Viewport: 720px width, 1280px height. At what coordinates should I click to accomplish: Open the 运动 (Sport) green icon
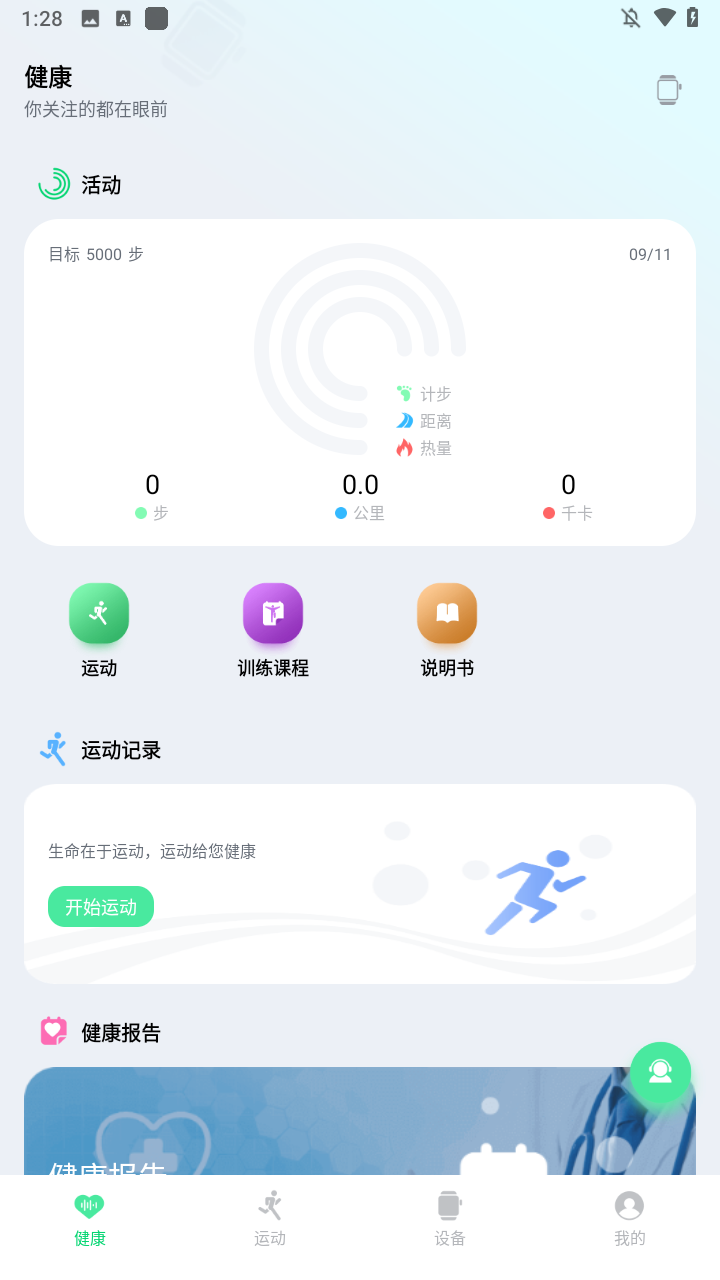pyautogui.click(x=98, y=613)
